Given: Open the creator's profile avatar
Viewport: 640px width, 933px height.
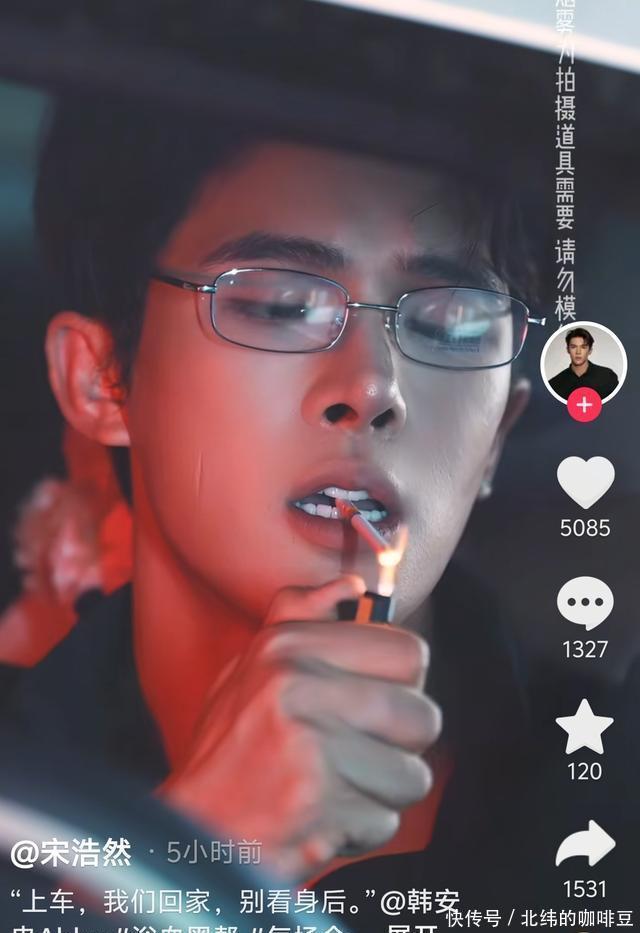Looking at the screenshot, I should pyautogui.click(x=584, y=362).
